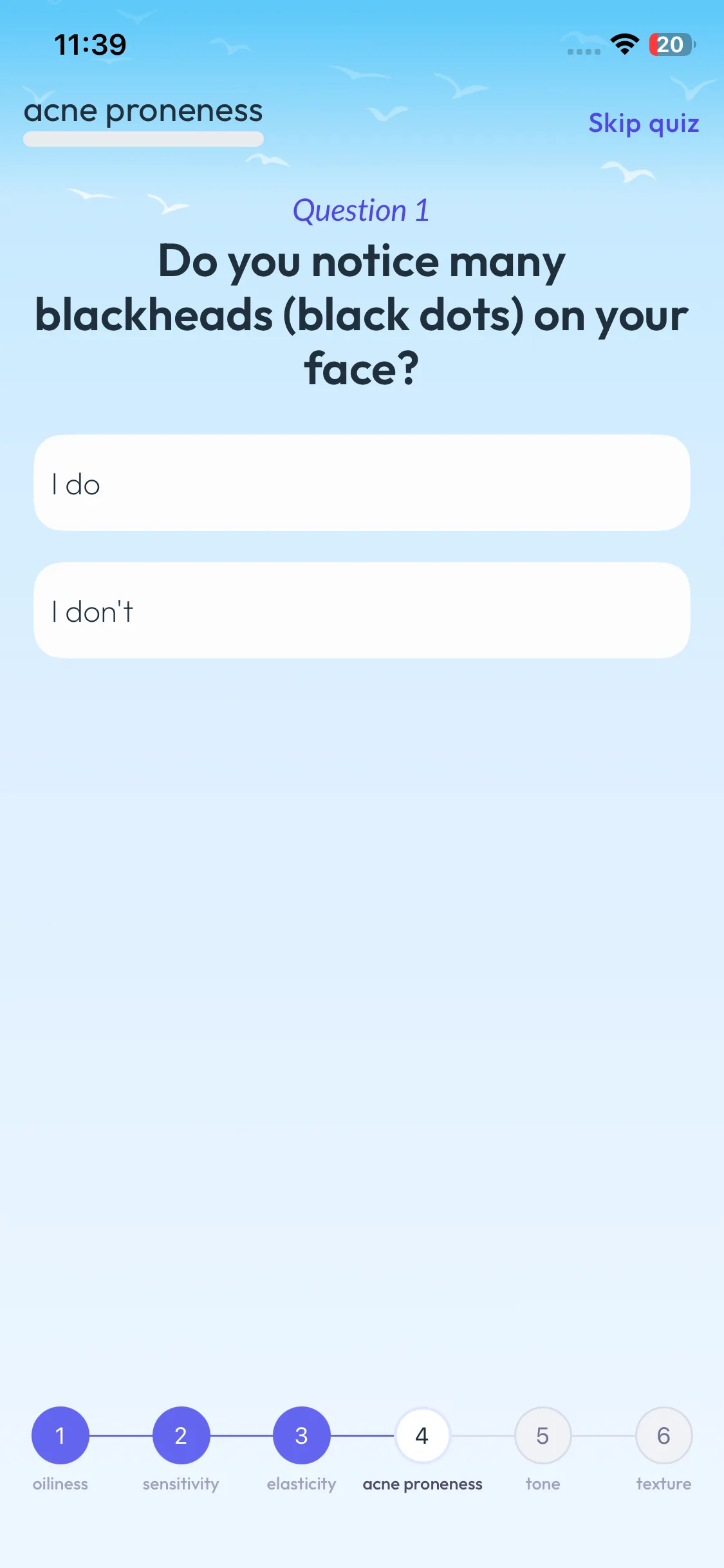Select answer "I do"

pos(362,483)
